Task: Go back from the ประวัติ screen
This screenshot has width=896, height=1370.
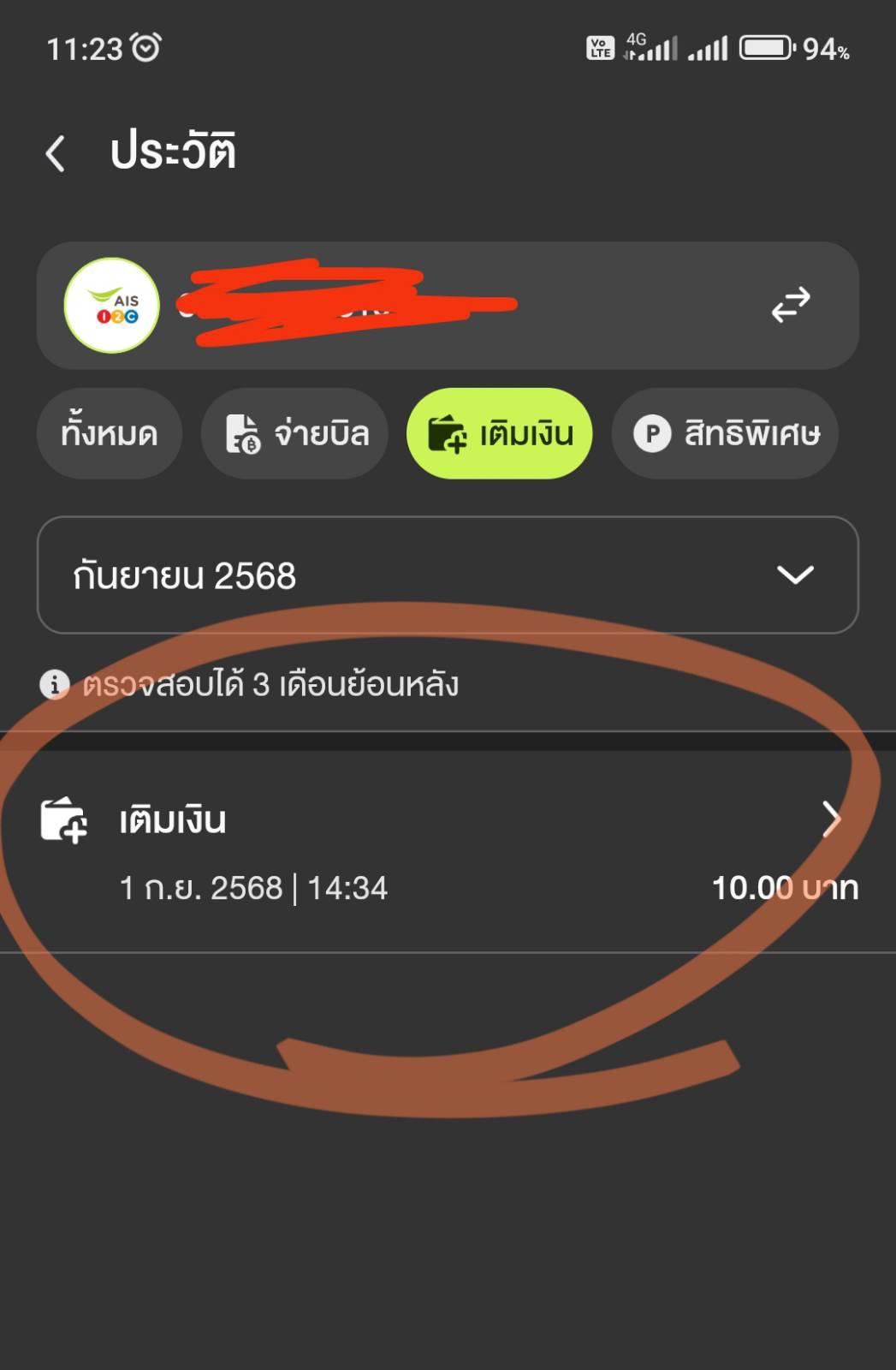Action: [x=56, y=154]
